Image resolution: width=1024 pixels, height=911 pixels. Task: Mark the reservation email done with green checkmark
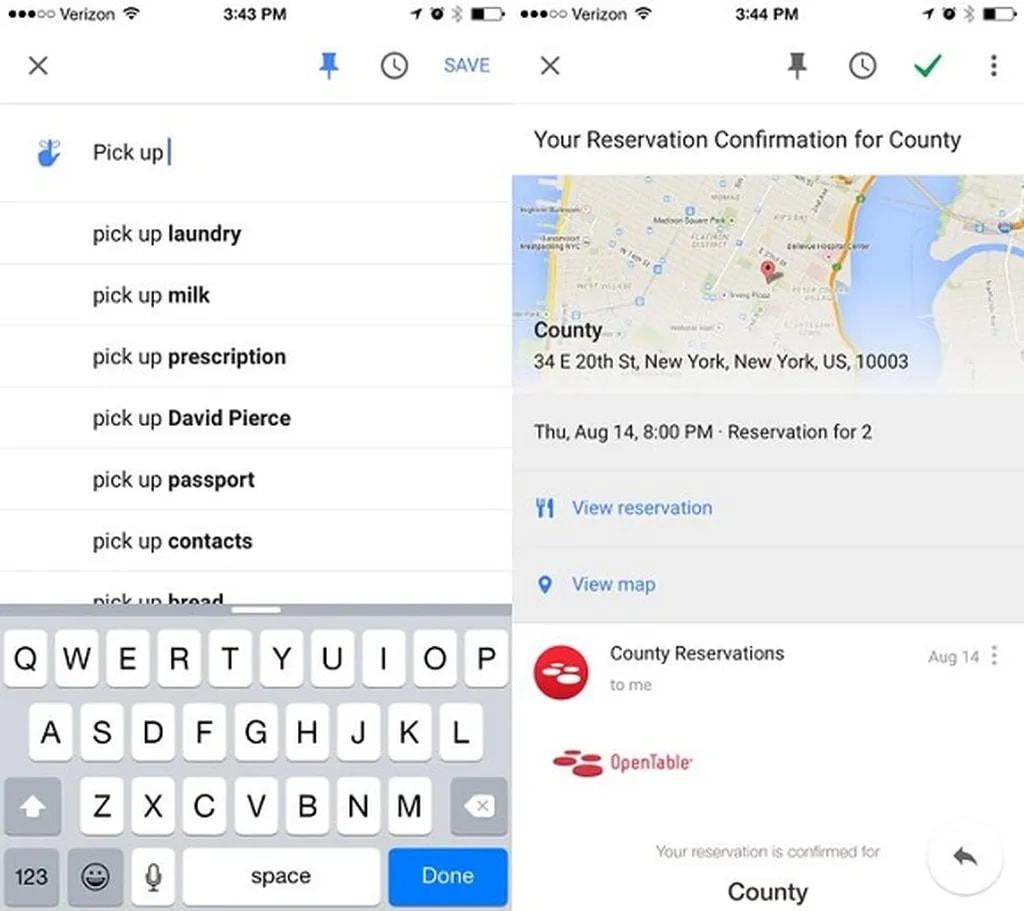(927, 66)
